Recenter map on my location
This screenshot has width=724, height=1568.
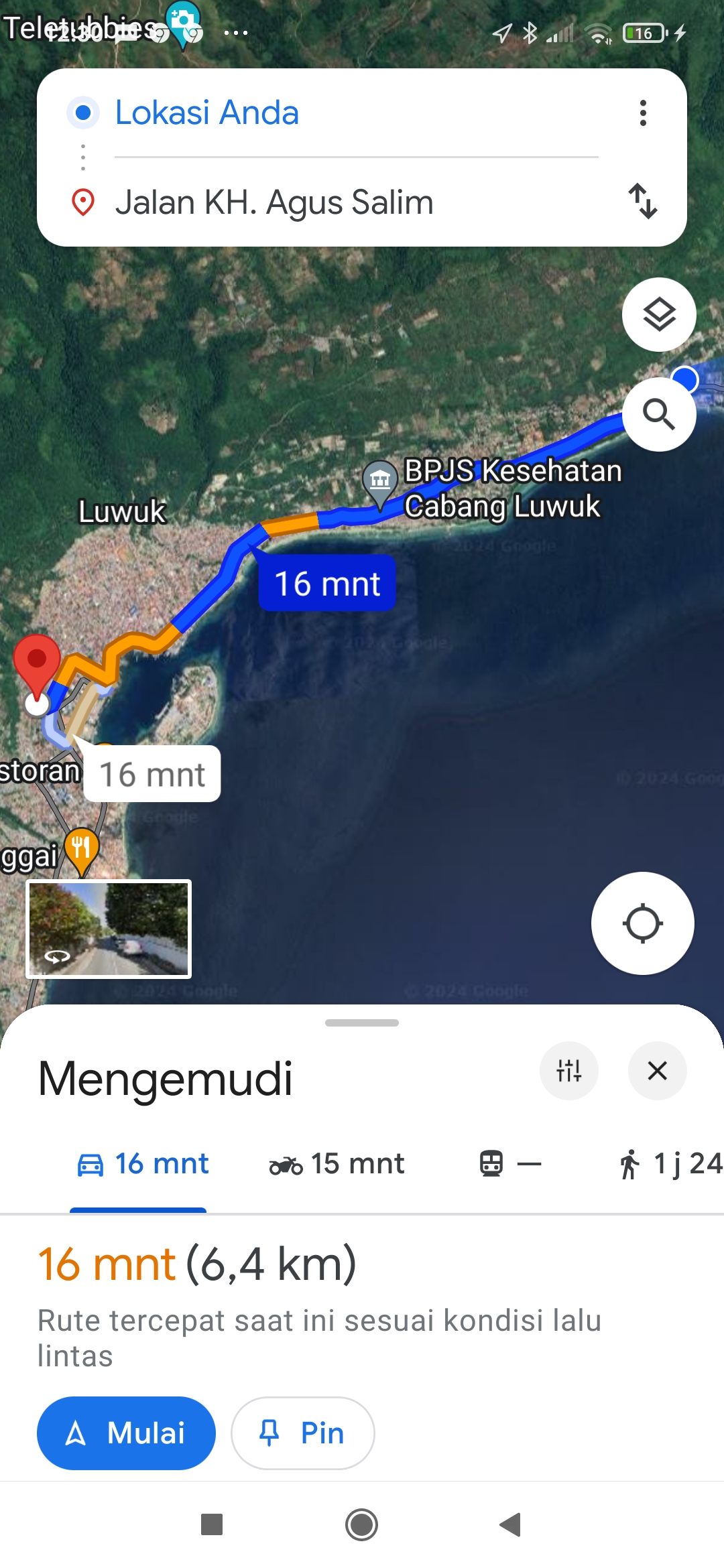tap(642, 923)
